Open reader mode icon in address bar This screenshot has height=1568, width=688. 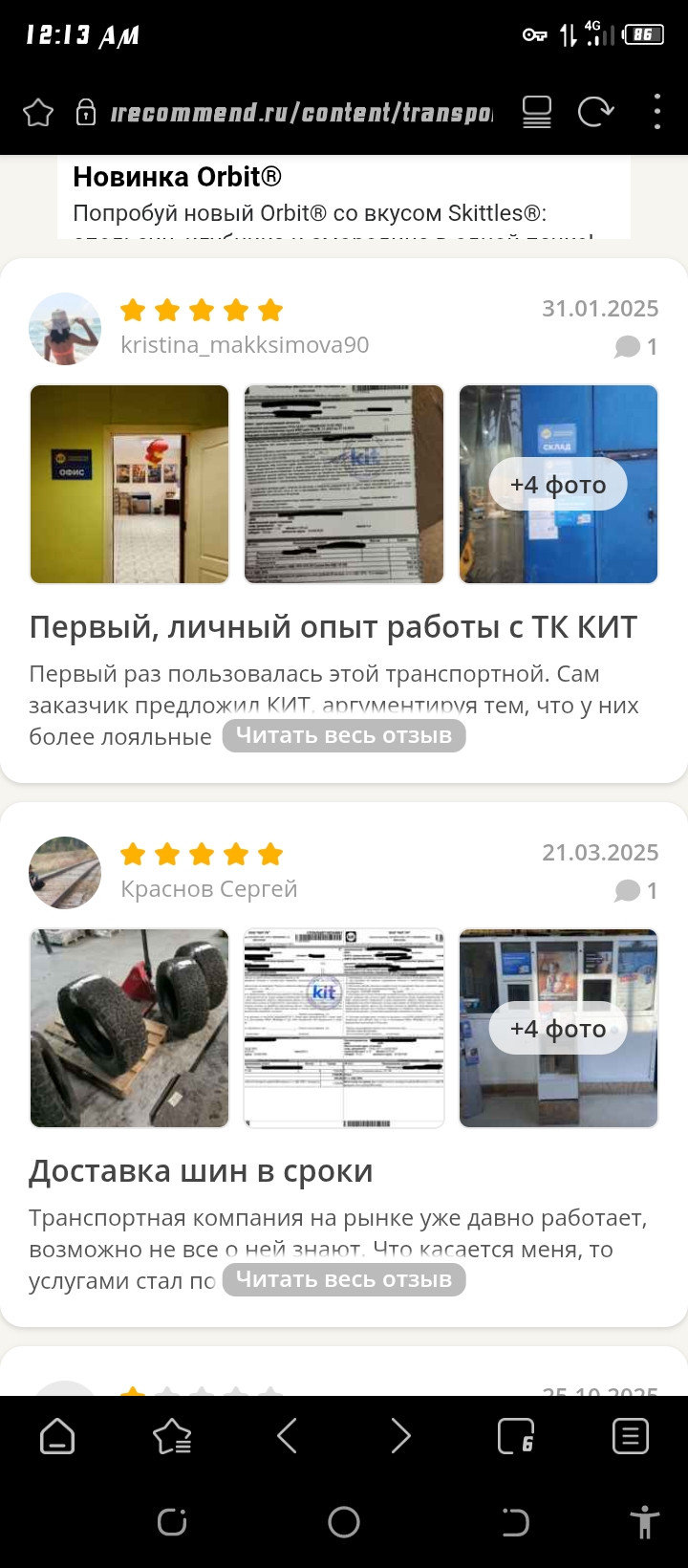click(537, 113)
